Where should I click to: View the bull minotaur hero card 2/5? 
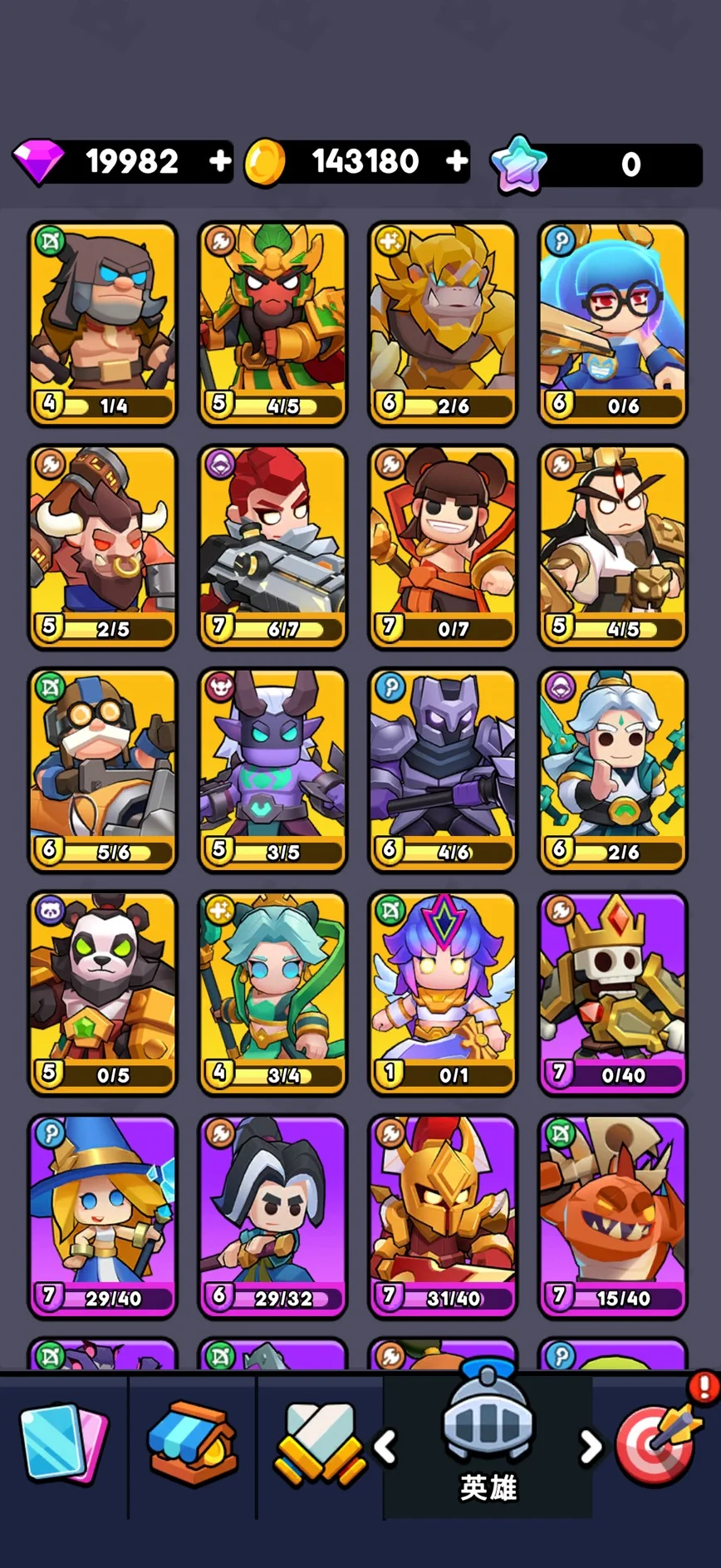pyautogui.click(x=103, y=547)
